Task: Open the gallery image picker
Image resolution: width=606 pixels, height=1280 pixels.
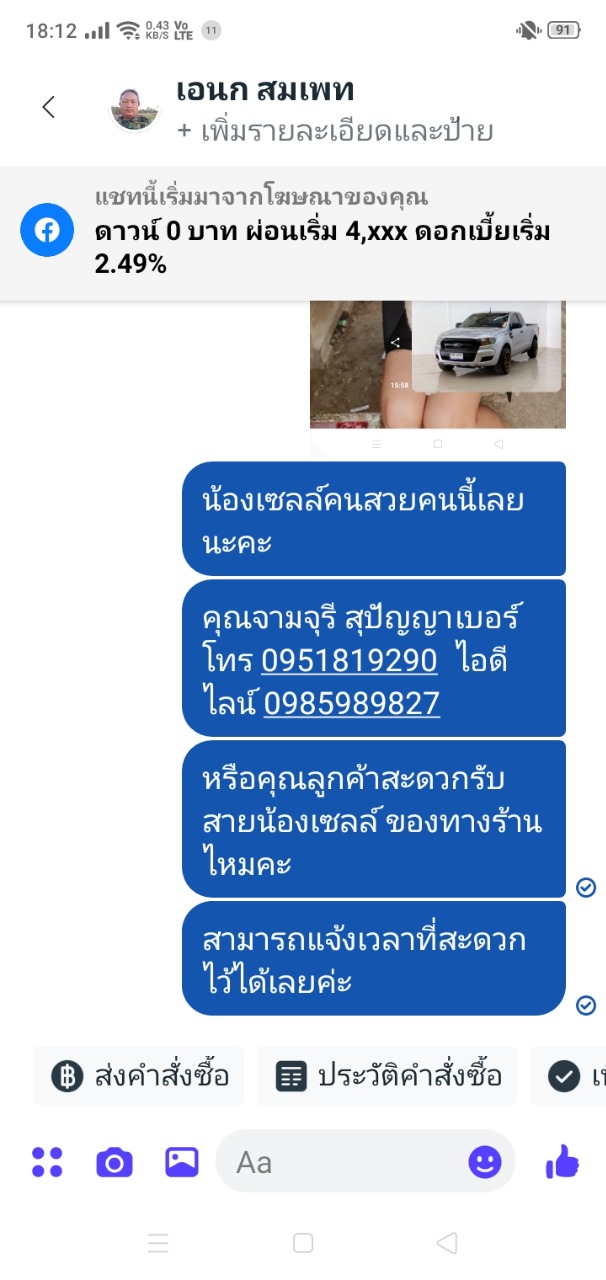Action: click(x=182, y=1162)
